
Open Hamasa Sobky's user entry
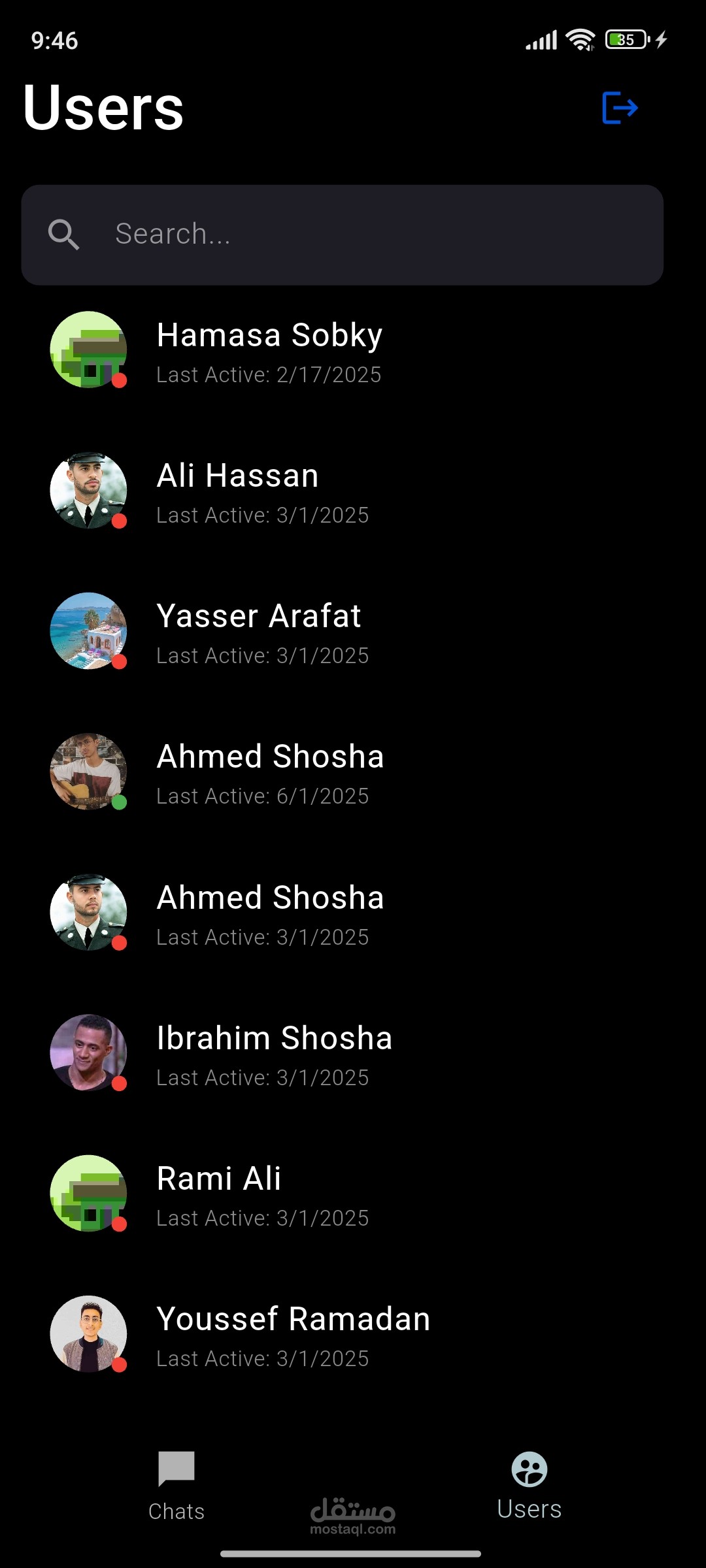[269, 350]
